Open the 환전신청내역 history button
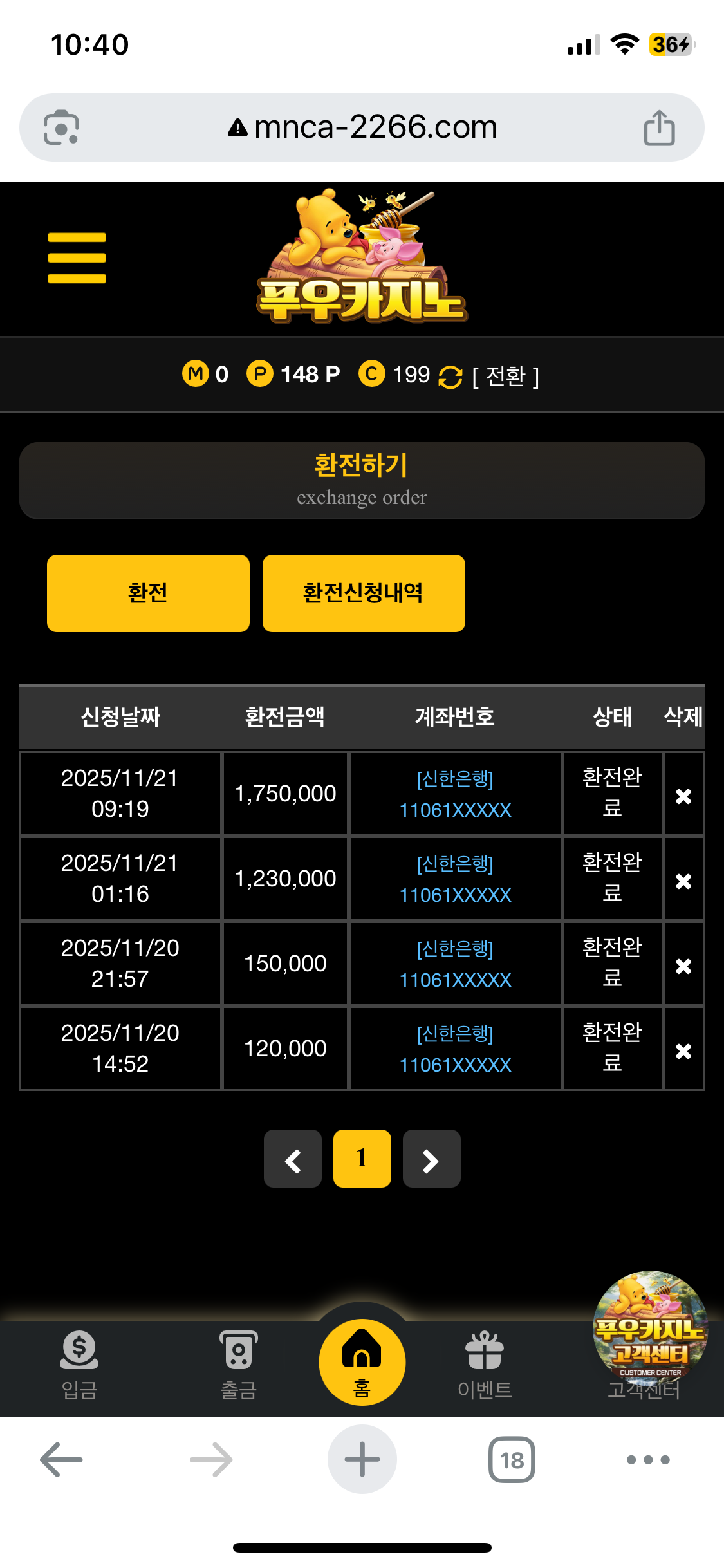The width and height of the screenshot is (724, 1568). click(364, 593)
